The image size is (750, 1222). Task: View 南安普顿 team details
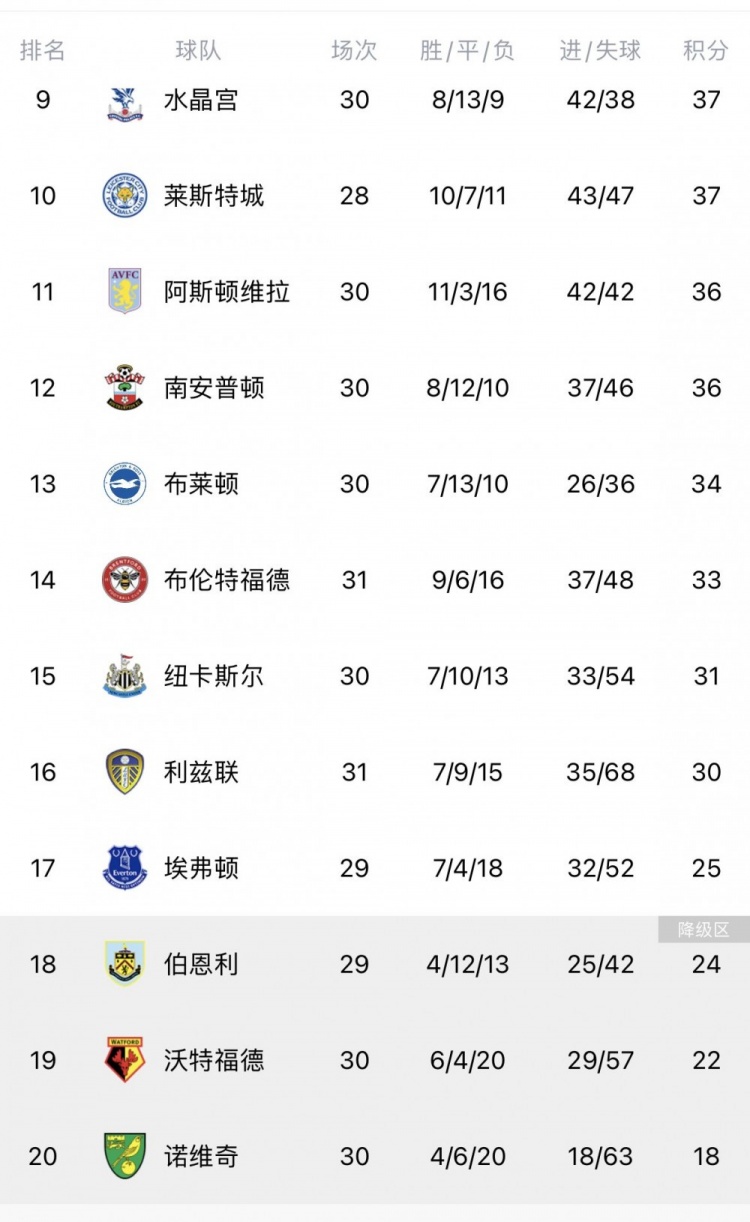[x=214, y=388]
